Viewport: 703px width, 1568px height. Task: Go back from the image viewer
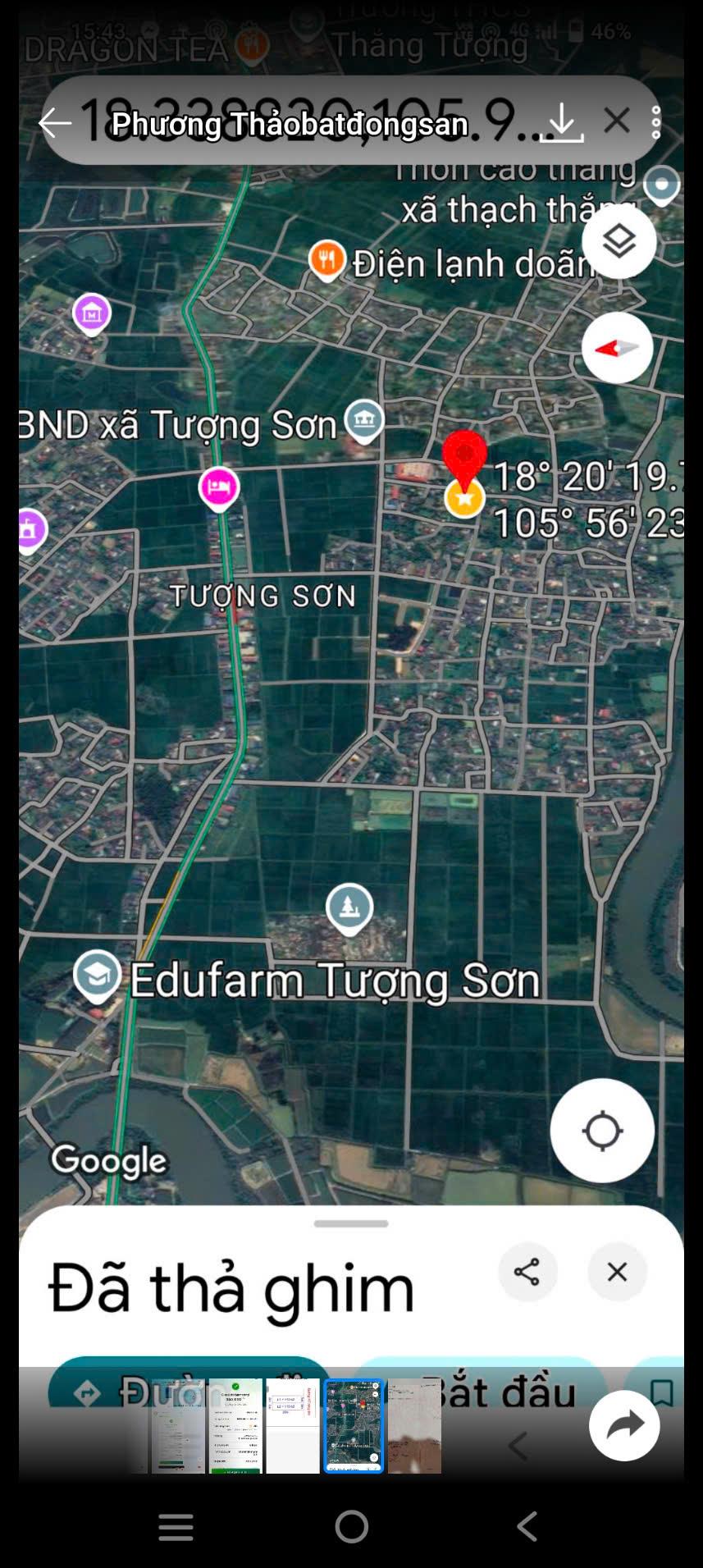55,124
